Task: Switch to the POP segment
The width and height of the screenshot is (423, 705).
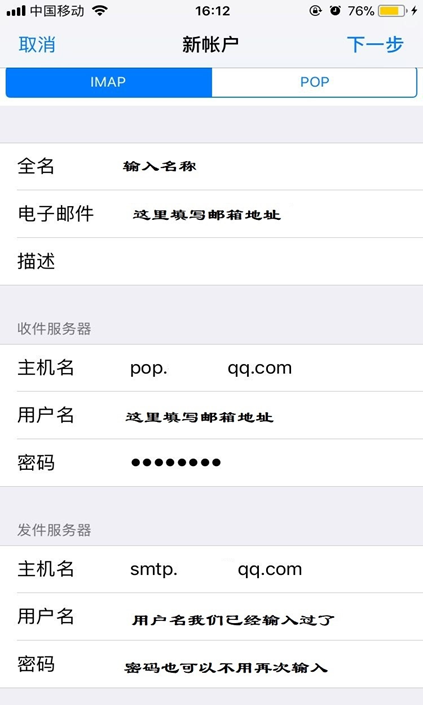Action: [x=314, y=82]
